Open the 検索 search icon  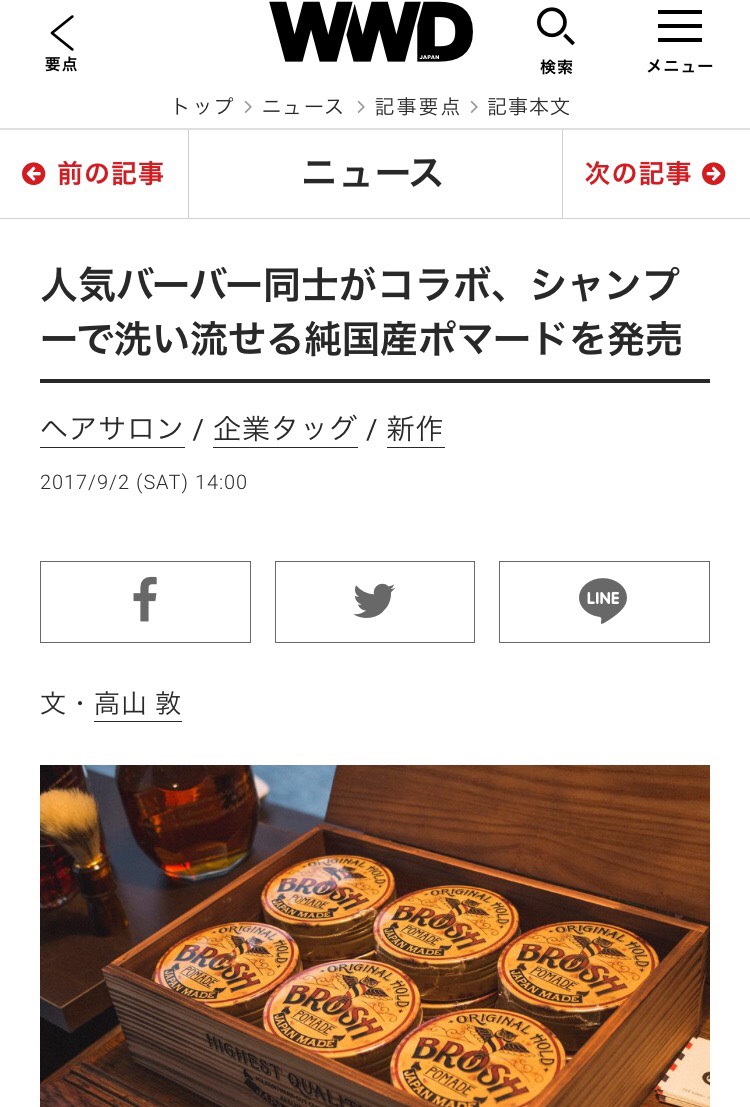coord(556,42)
